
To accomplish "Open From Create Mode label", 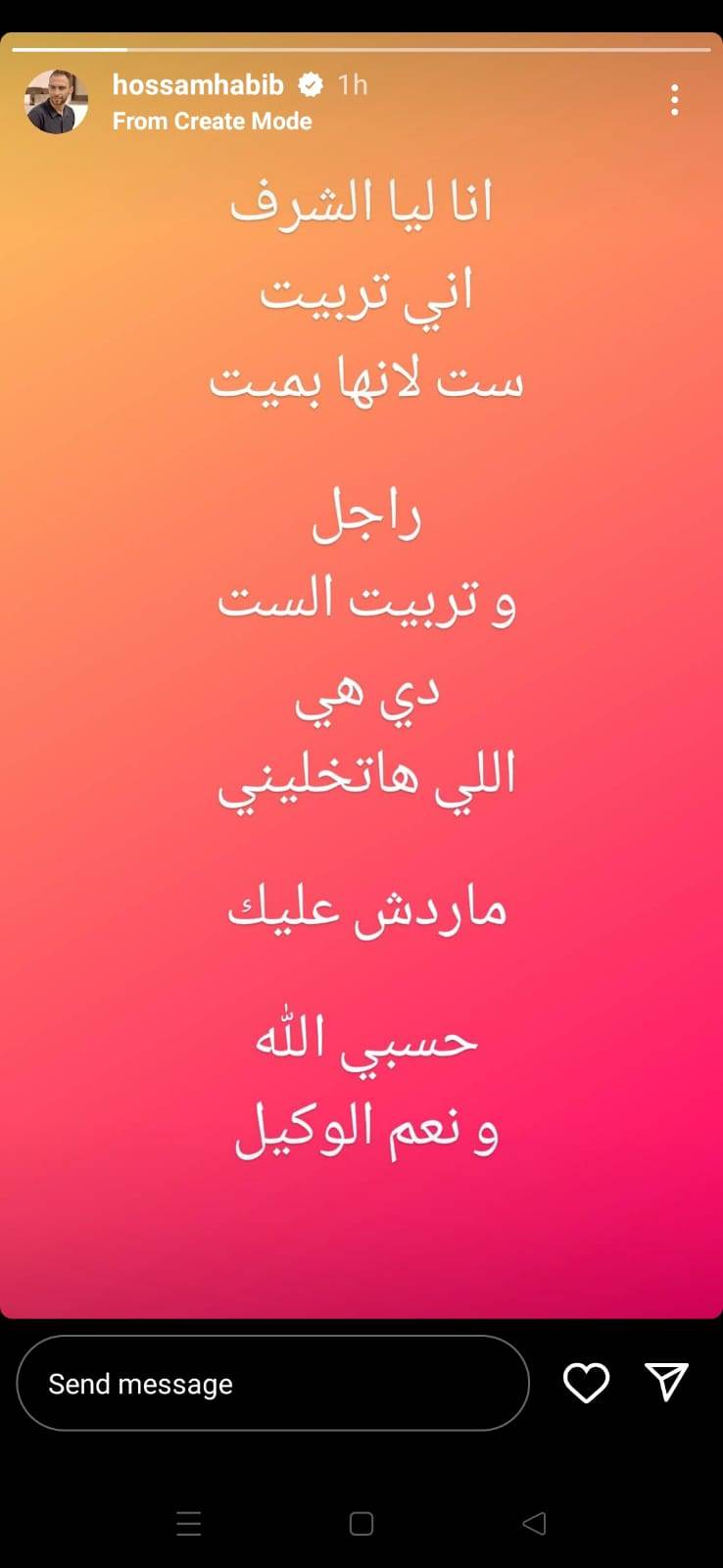I will pos(212,122).
